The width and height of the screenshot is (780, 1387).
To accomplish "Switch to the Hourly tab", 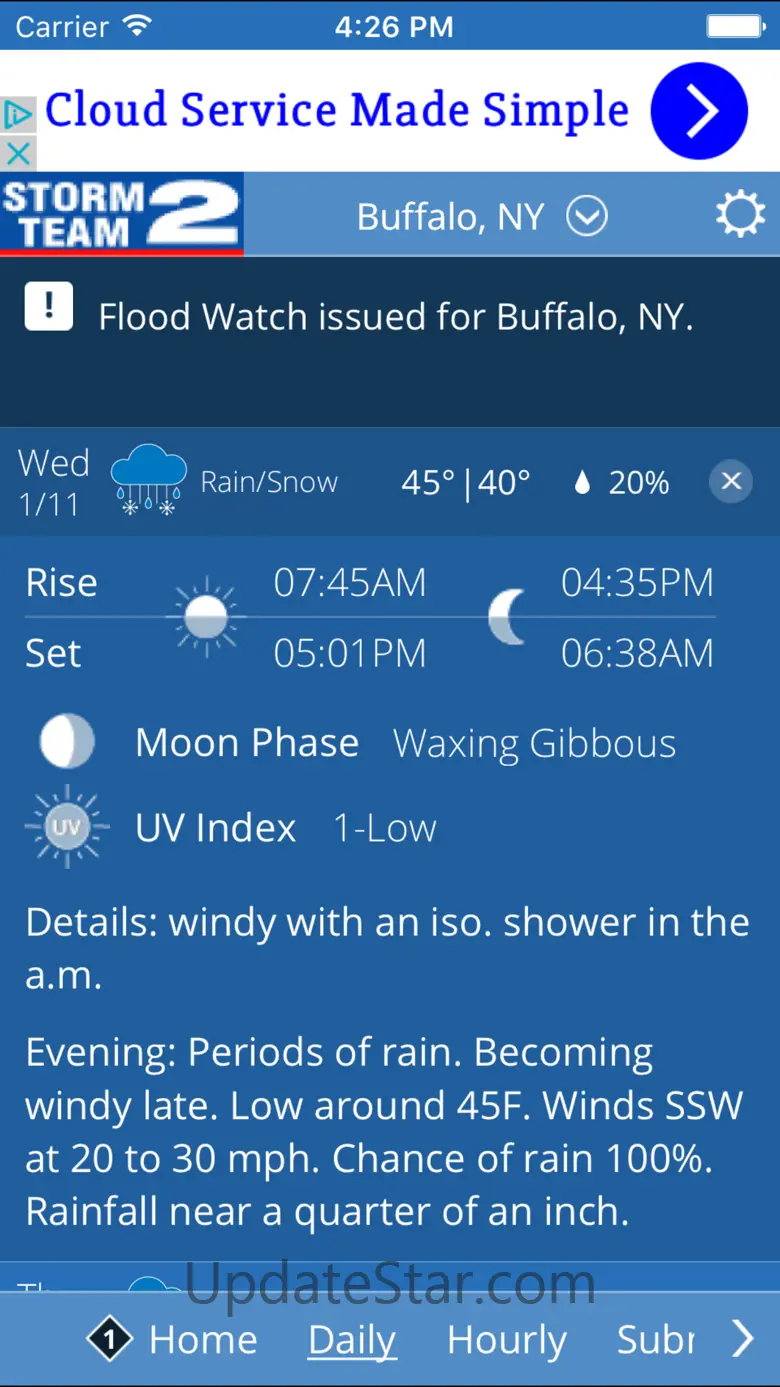I will (506, 1340).
